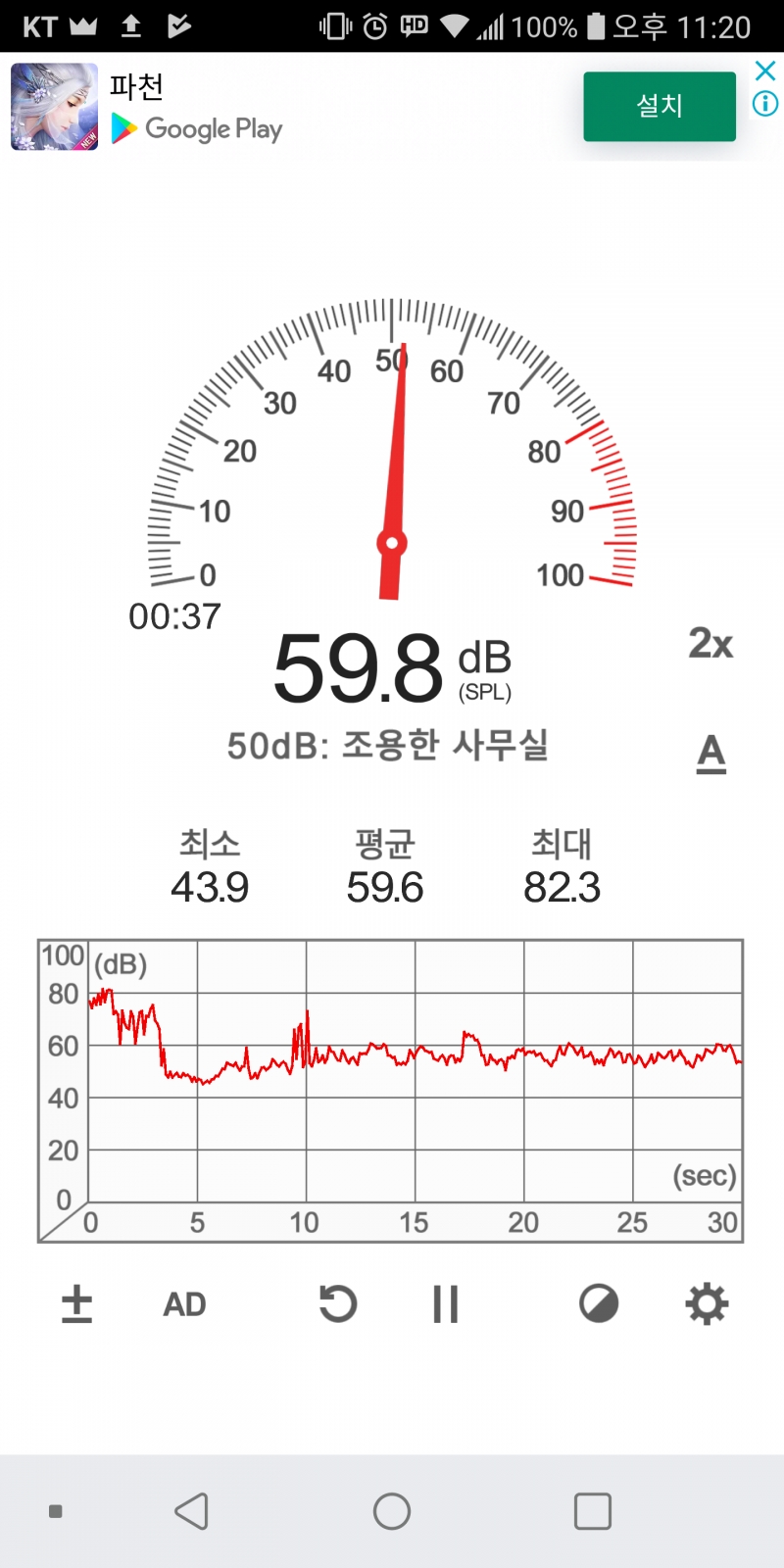The width and height of the screenshot is (784, 1568).
Task: Go back with the navigation bar
Action: tap(192, 1511)
